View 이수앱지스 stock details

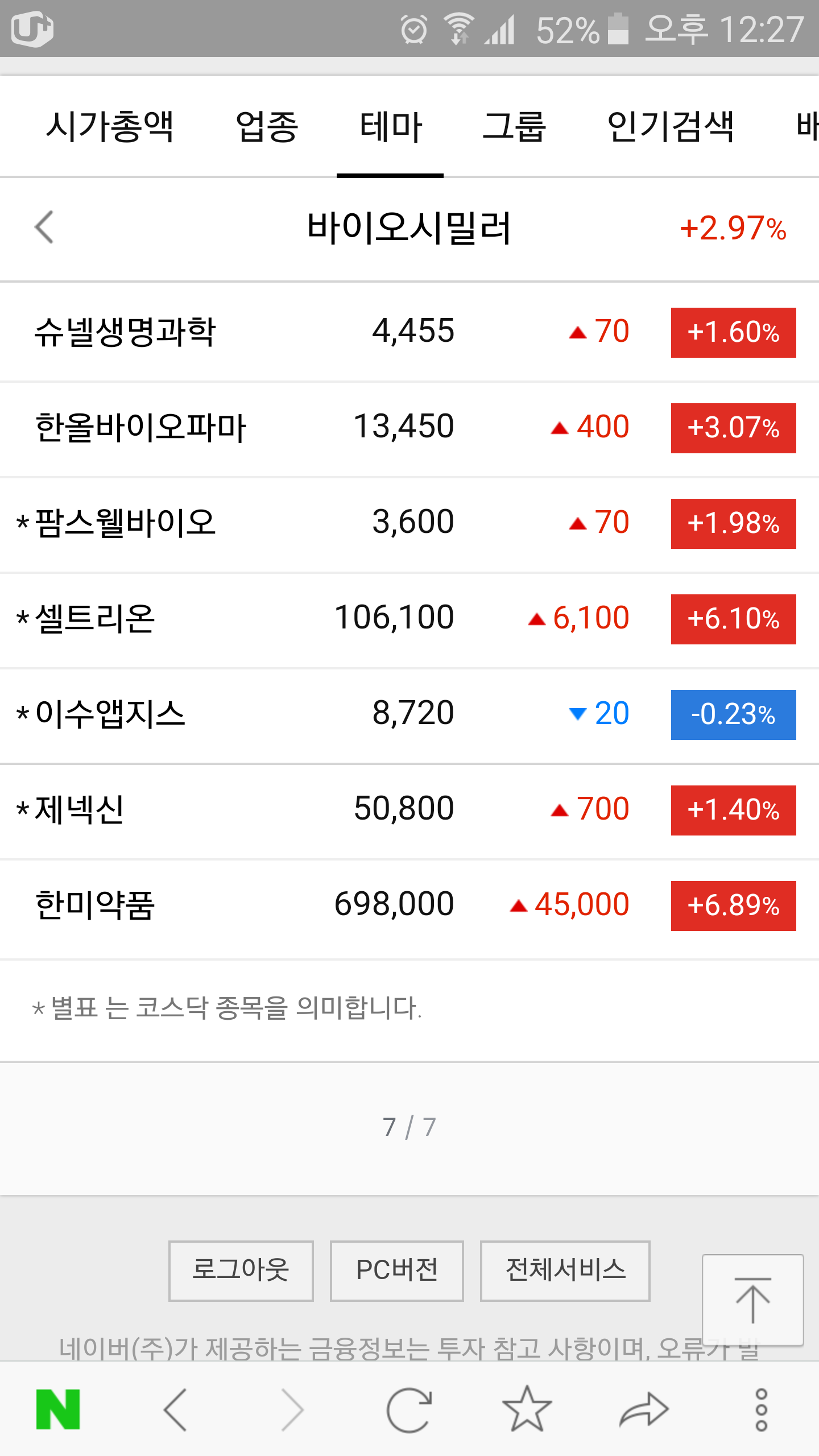409,714
